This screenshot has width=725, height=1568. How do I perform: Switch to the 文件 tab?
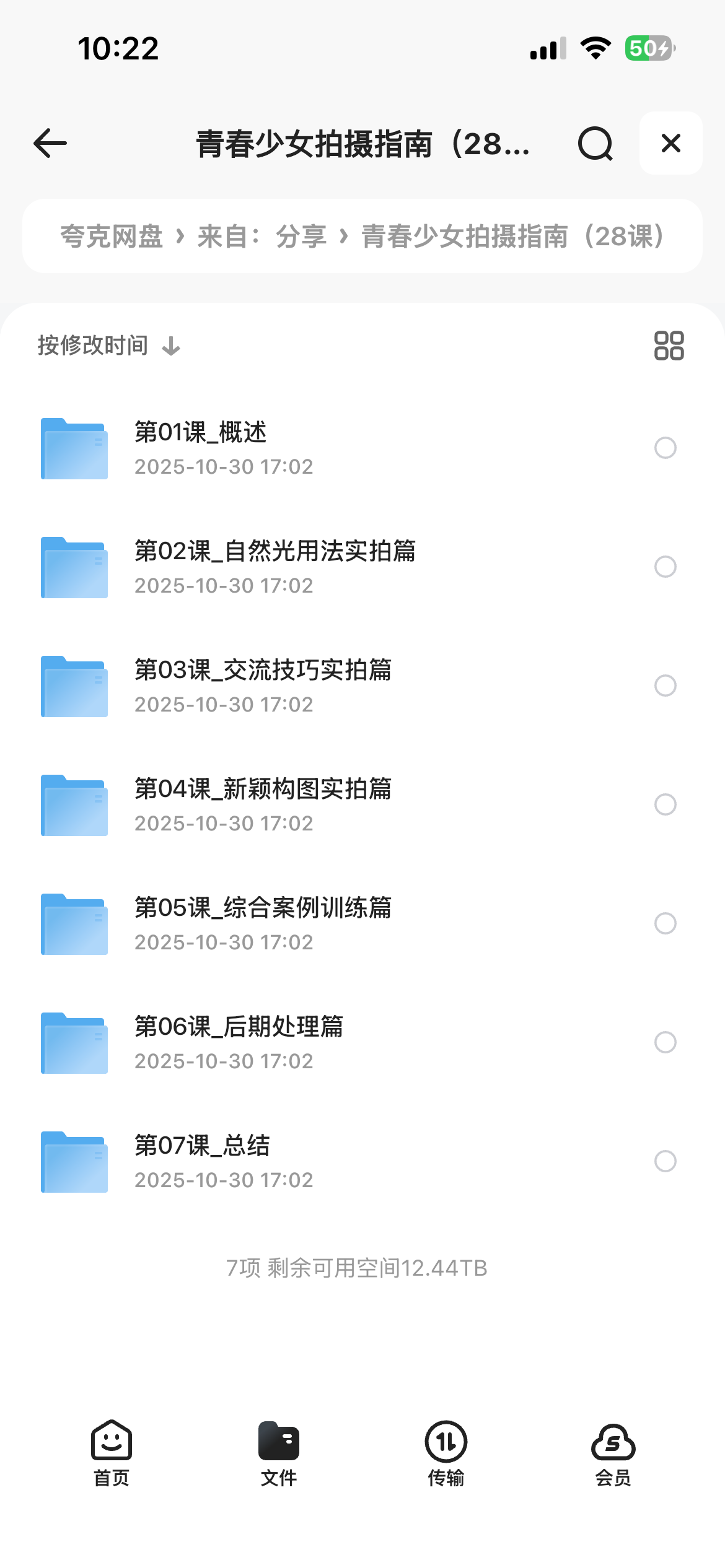(x=279, y=1453)
